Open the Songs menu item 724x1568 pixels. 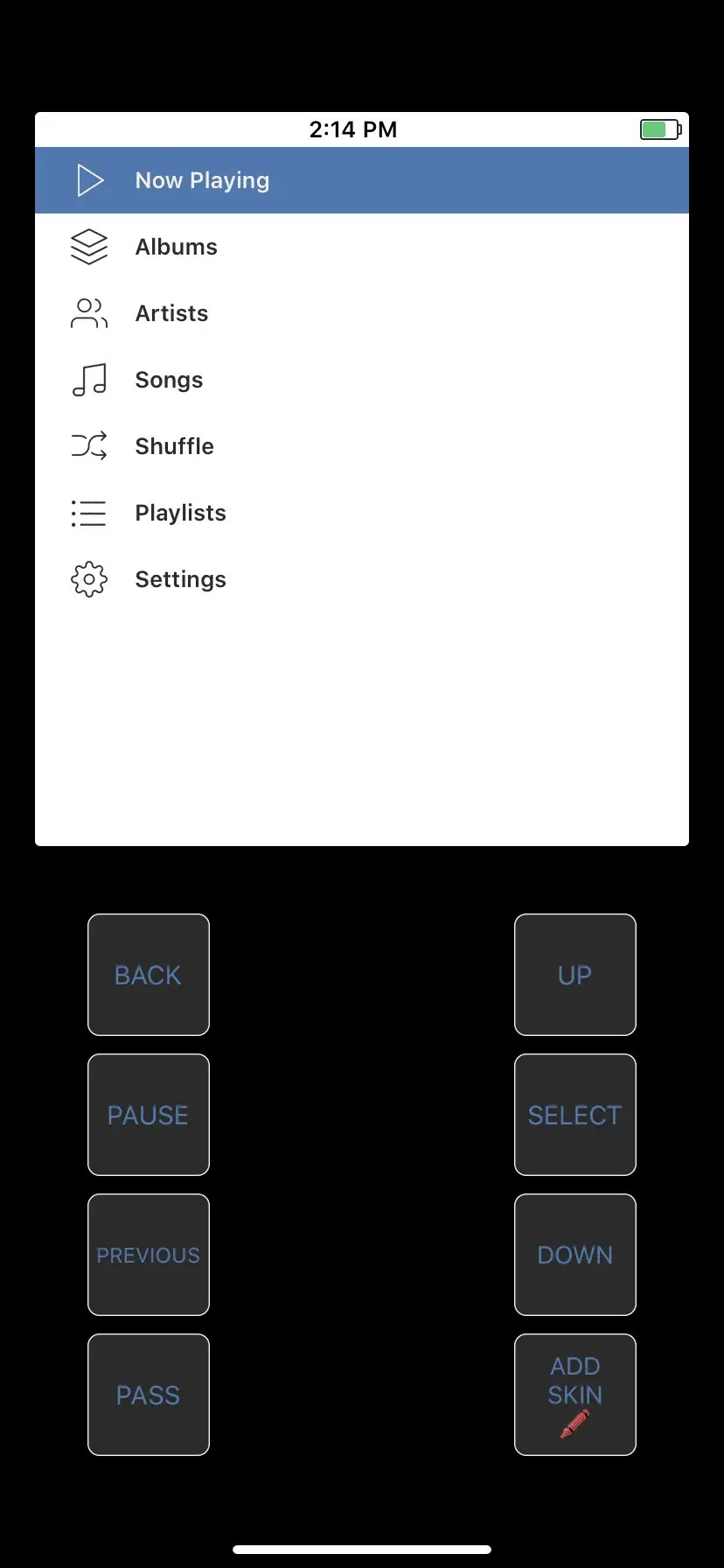(x=362, y=380)
